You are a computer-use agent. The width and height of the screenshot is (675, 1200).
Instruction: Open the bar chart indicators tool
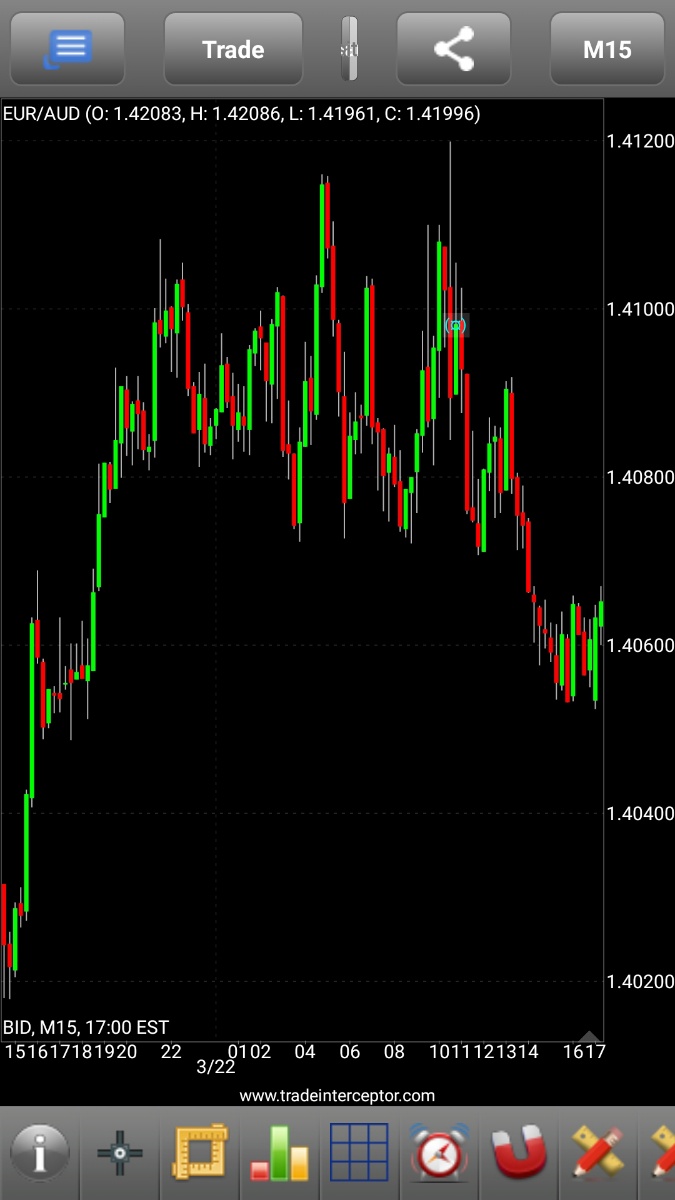coord(280,1153)
